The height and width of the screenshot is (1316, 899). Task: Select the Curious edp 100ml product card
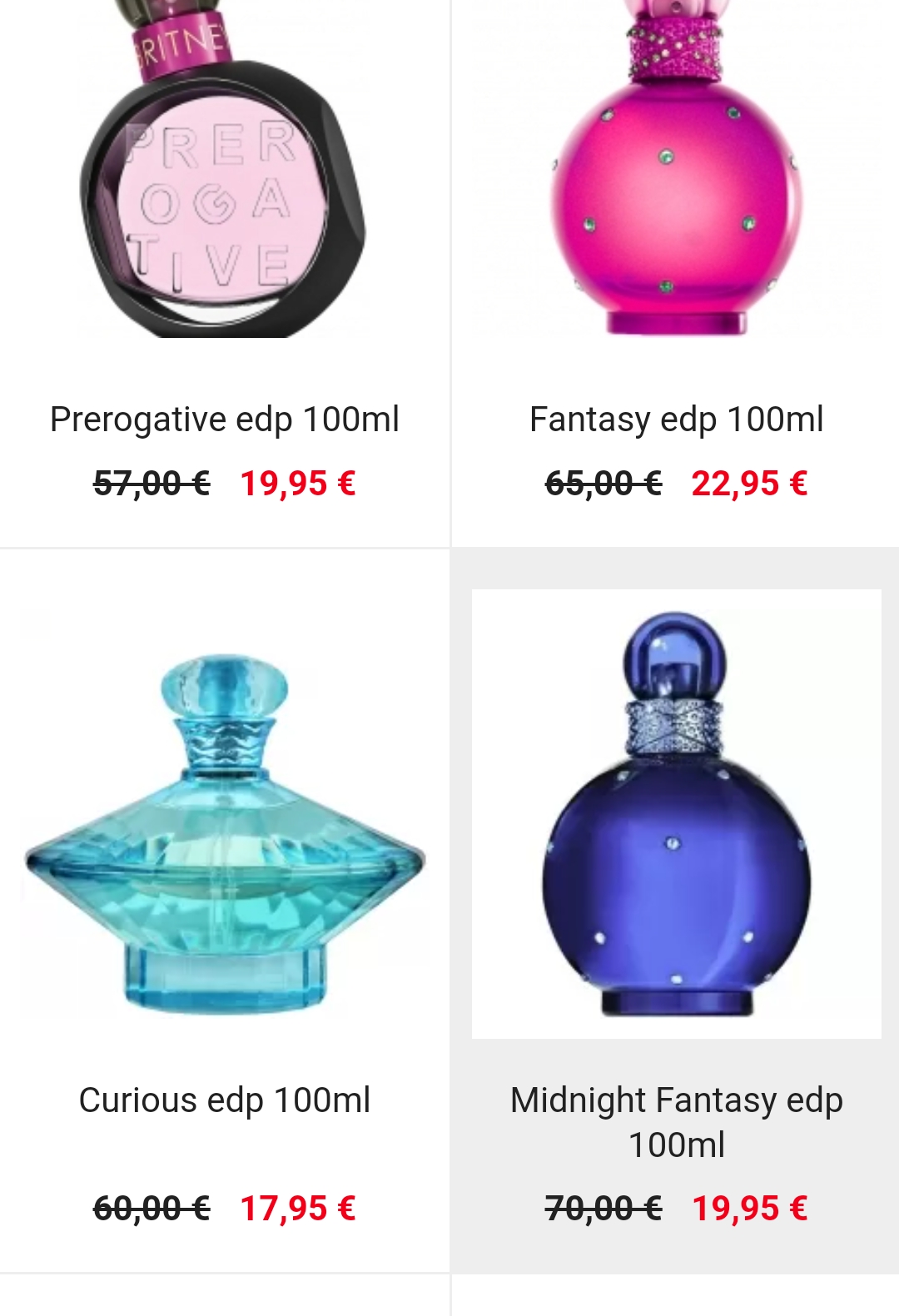point(225,1100)
